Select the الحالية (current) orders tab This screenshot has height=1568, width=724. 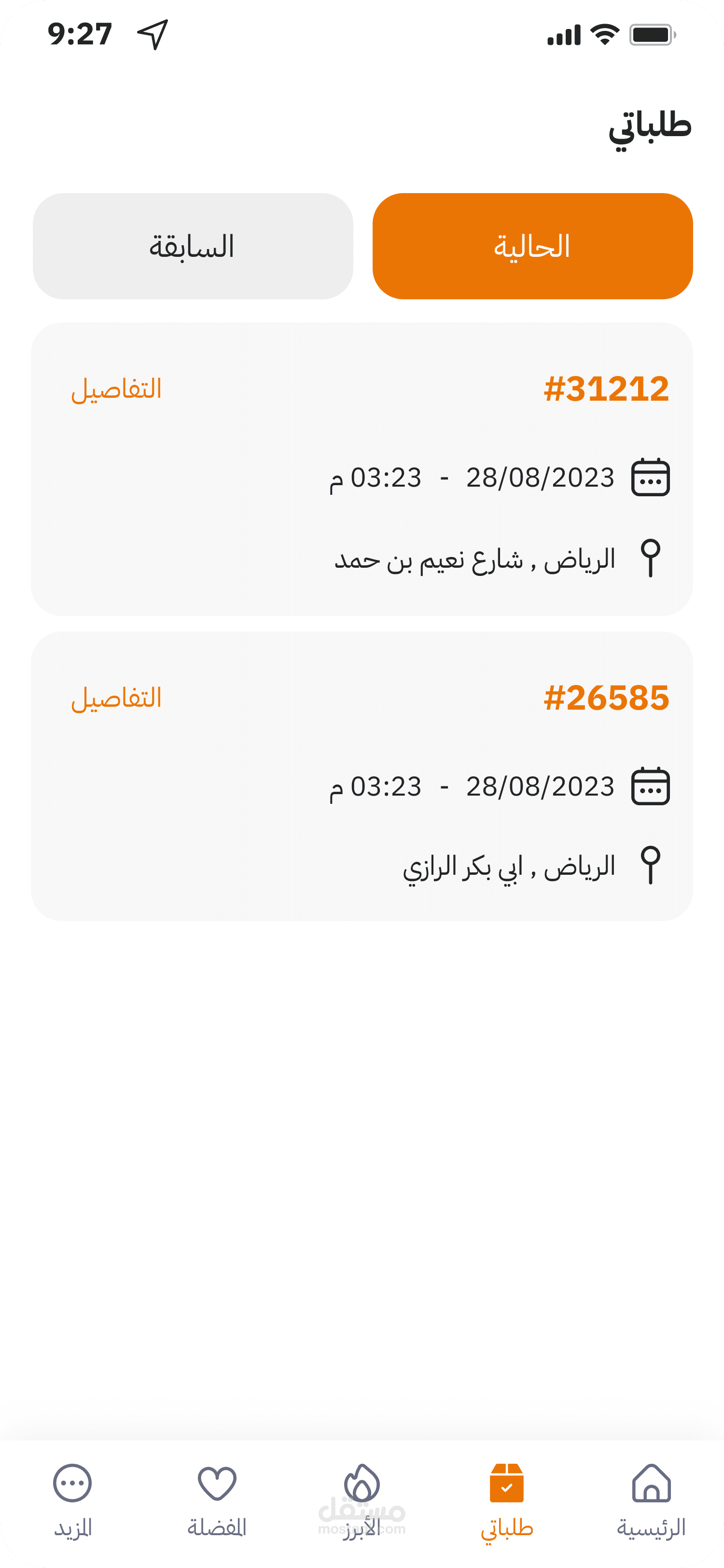(532, 246)
